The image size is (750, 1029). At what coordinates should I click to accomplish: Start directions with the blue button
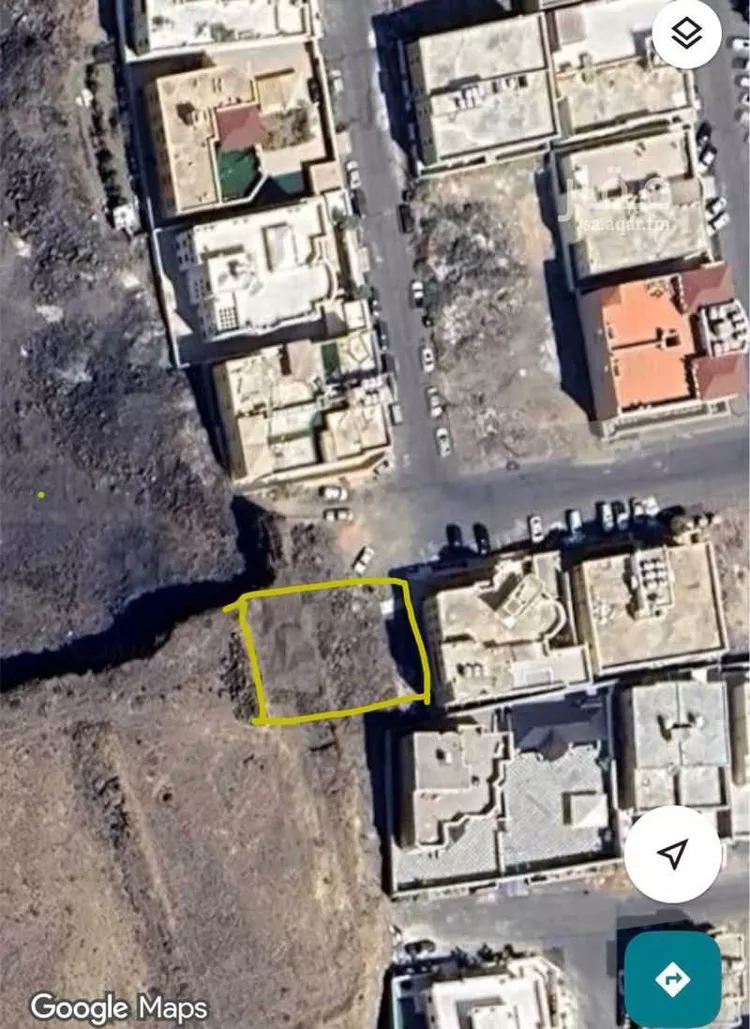(672, 979)
